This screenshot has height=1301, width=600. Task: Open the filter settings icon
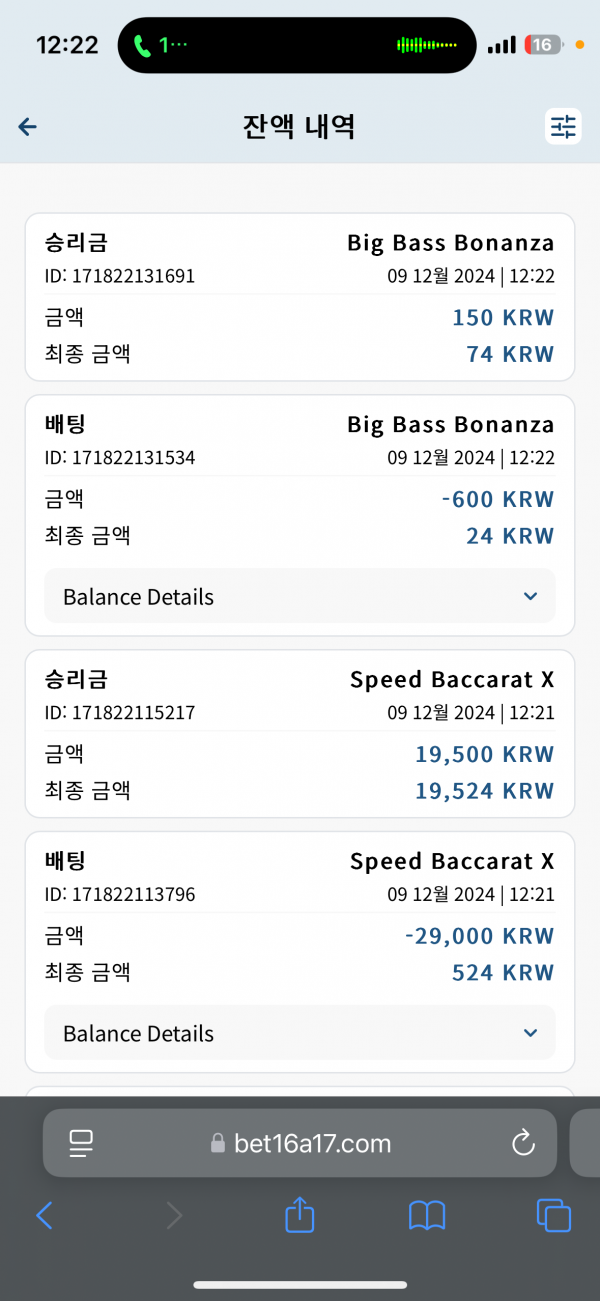tap(563, 127)
